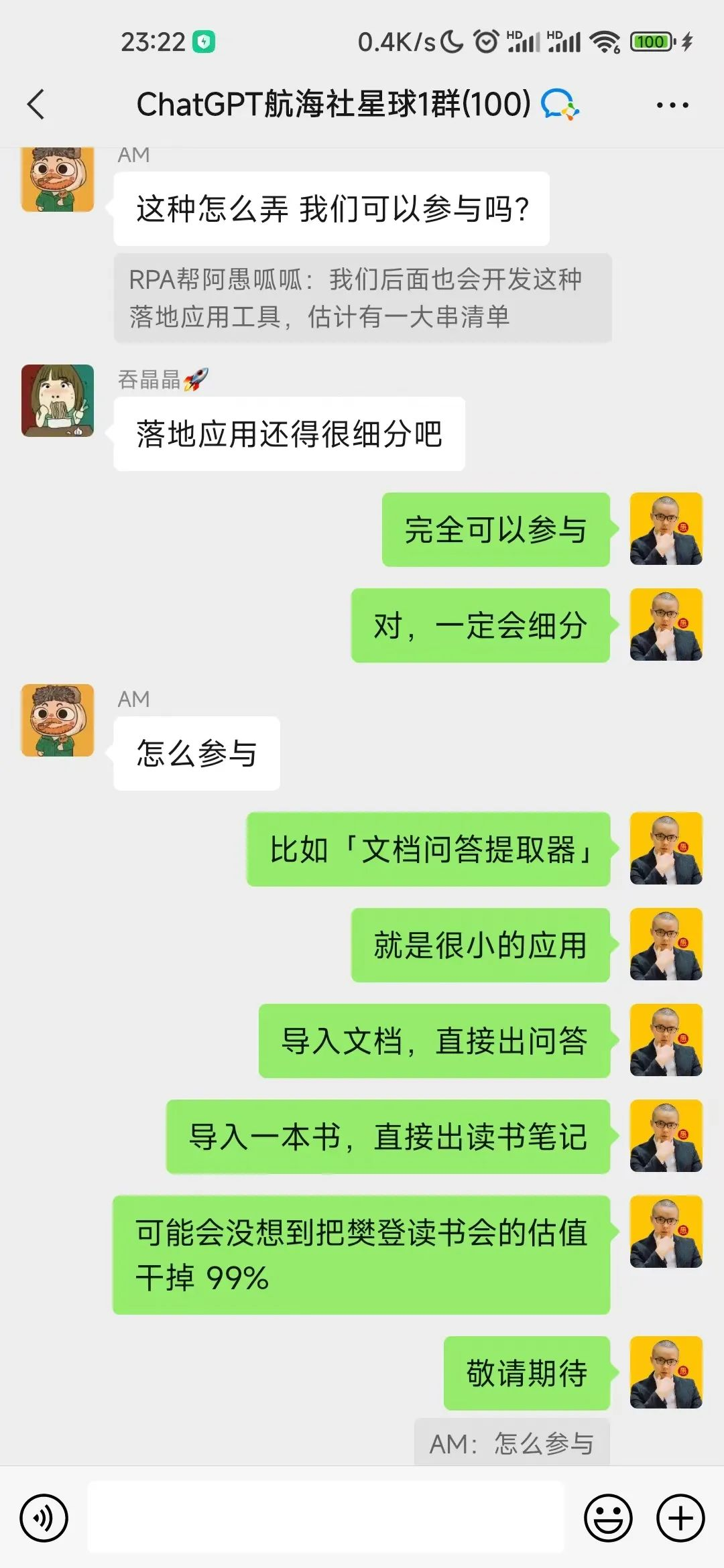The height and width of the screenshot is (1568, 724).
Task: Open the group chat overflow menu
Action: click(x=672, y=105)
